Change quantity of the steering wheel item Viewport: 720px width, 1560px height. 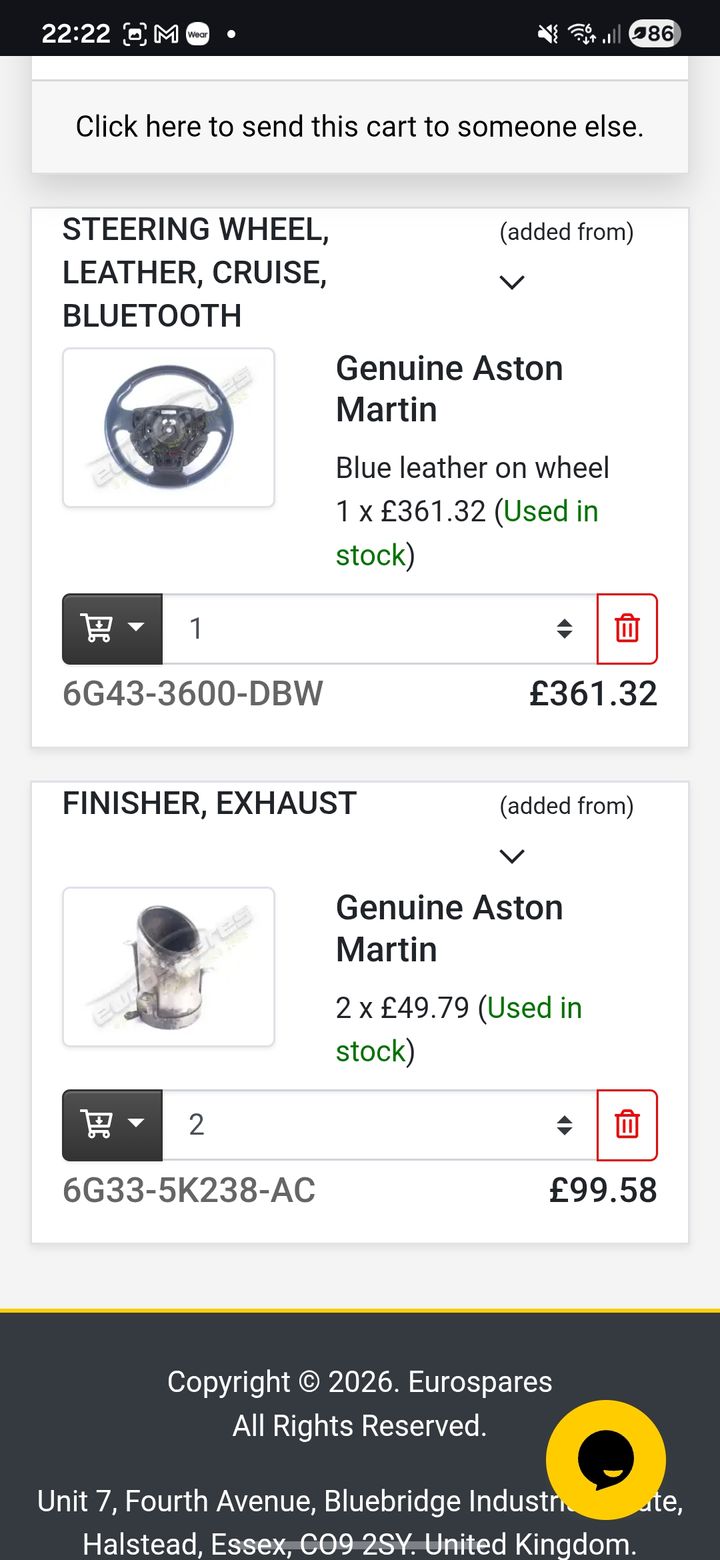tap(379, 629)
